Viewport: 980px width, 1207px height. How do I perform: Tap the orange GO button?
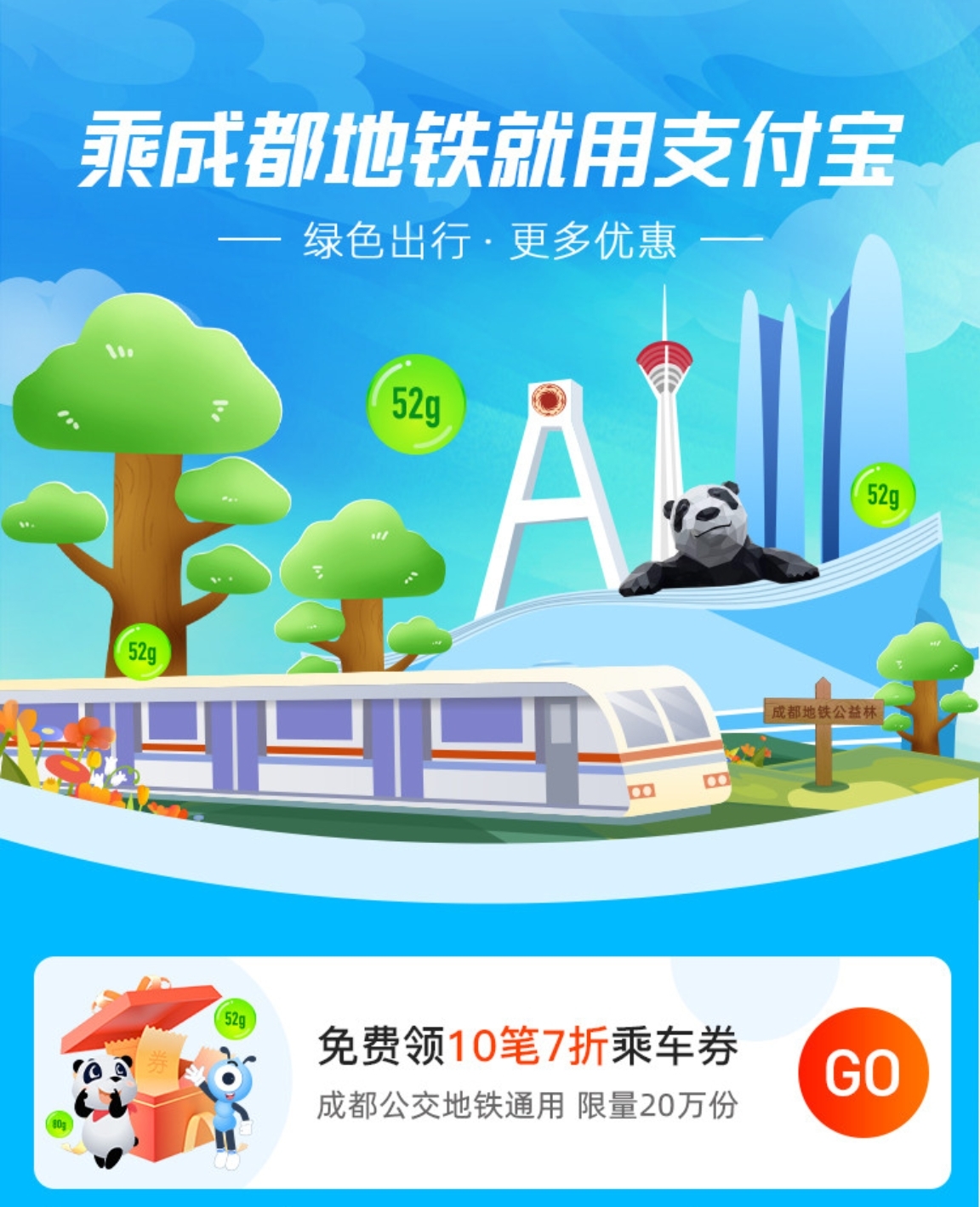(x=863, y=1072)
